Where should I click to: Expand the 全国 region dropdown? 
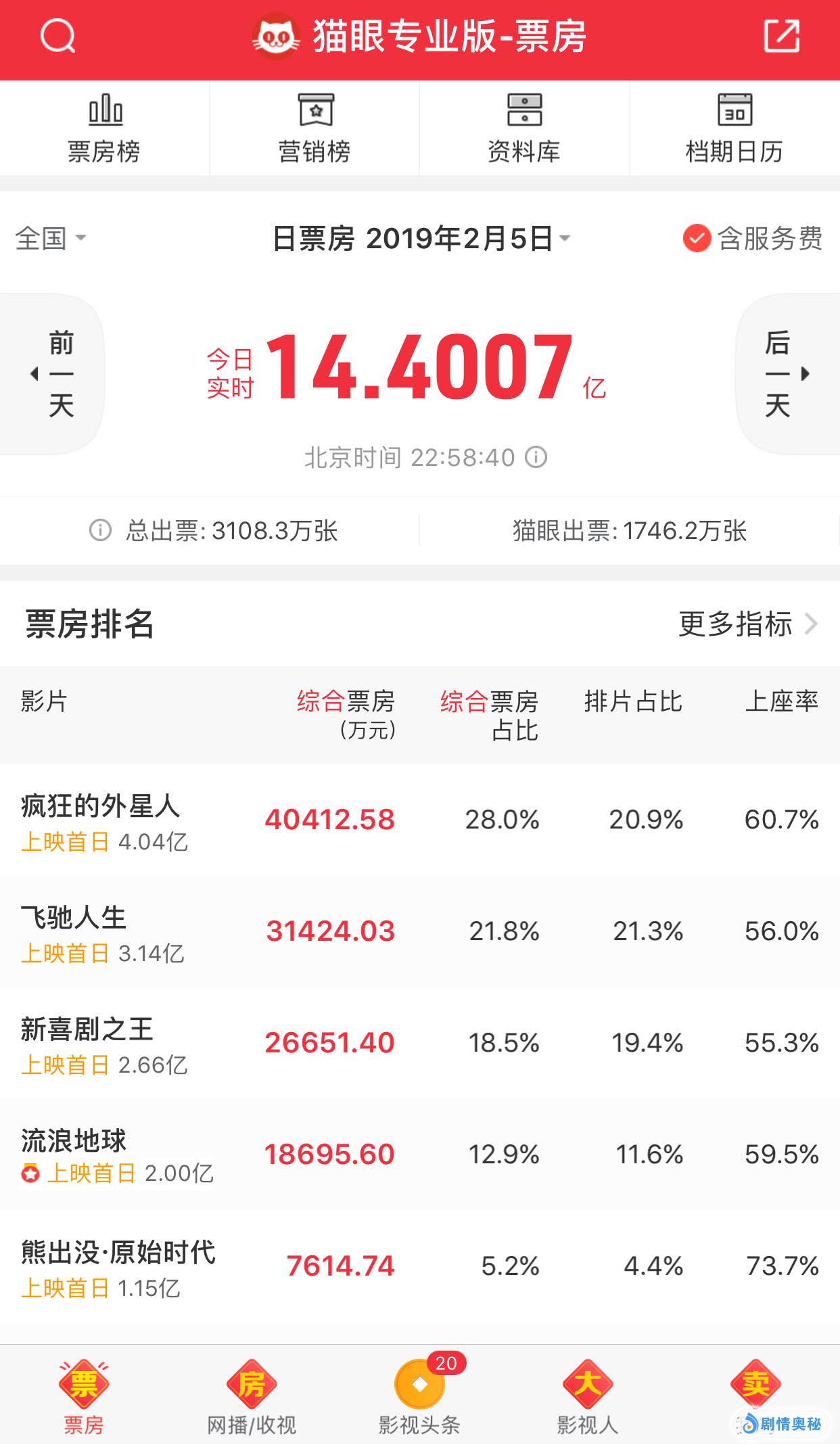click(51, 238)
